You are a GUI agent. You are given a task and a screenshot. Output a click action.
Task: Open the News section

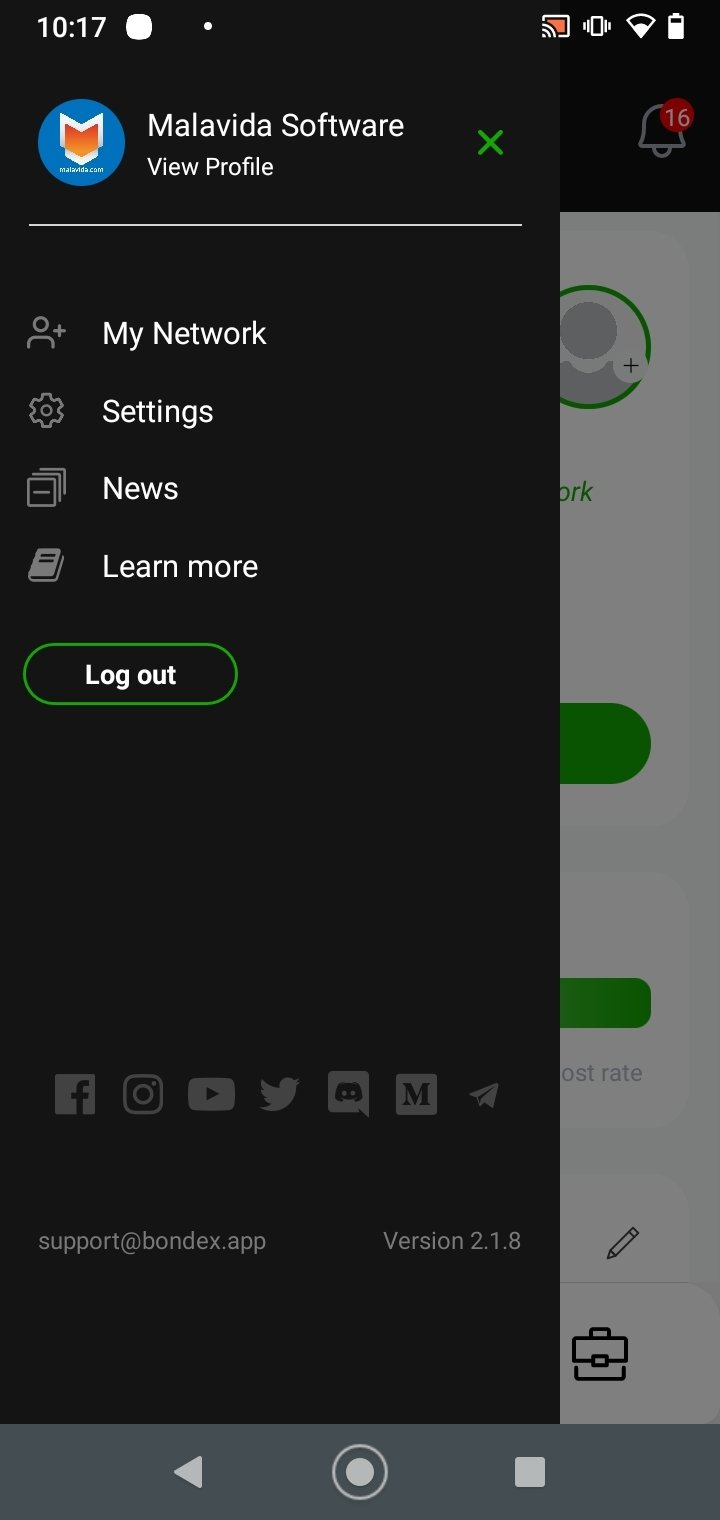[140, 489]
